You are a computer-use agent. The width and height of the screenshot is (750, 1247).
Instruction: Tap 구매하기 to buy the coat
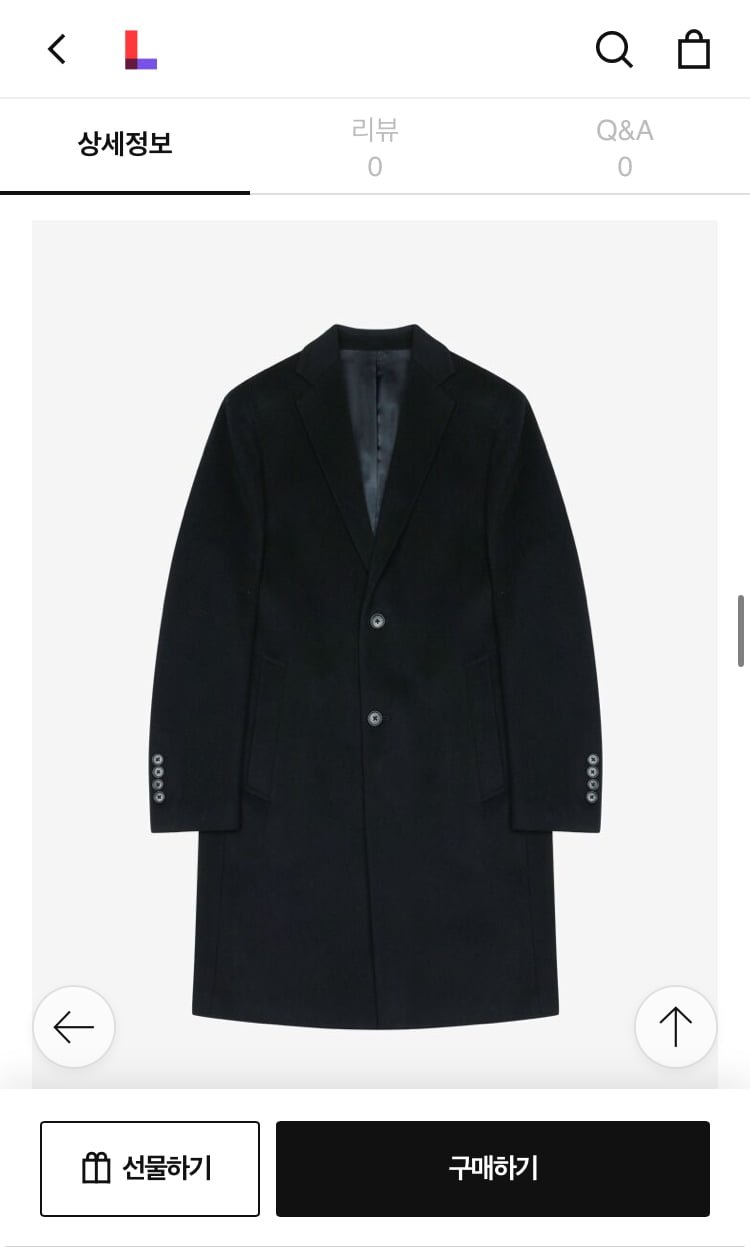[493, 1168]
